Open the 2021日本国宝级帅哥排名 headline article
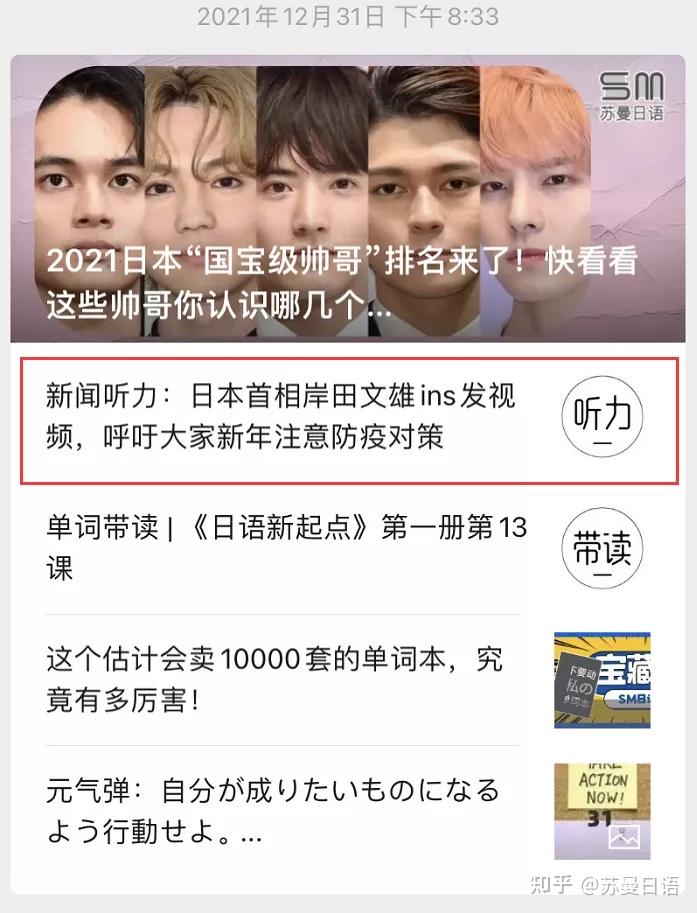Screen dimensions: 697x913 340,282
